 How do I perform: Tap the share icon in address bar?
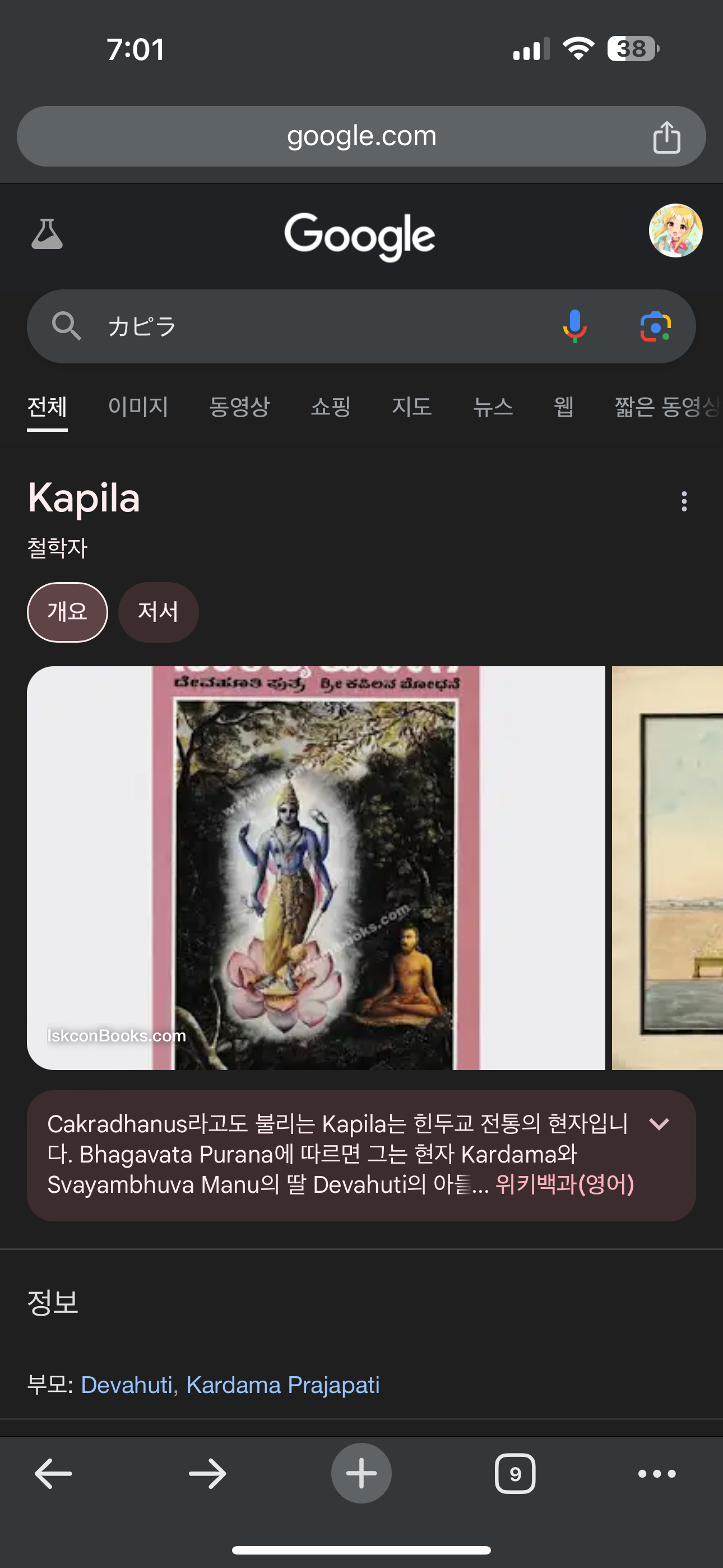coord(666,137)
